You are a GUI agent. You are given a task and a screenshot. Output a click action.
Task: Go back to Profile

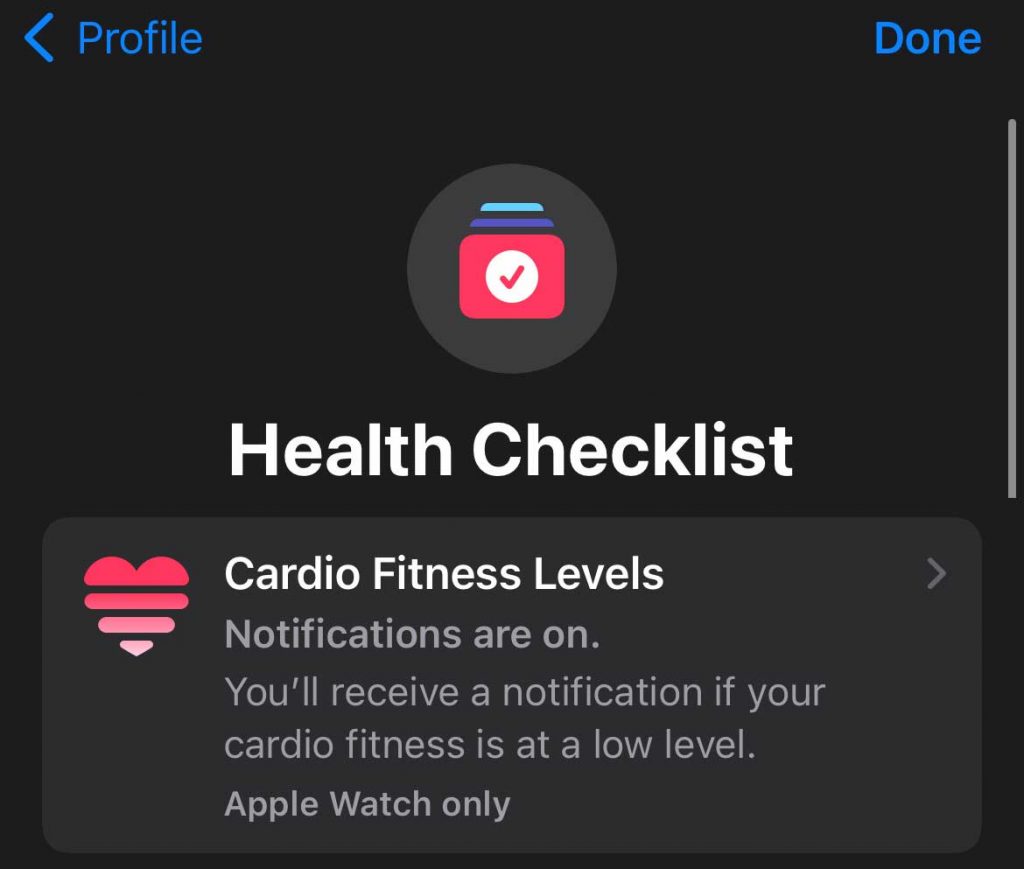(x=113, y=40)
